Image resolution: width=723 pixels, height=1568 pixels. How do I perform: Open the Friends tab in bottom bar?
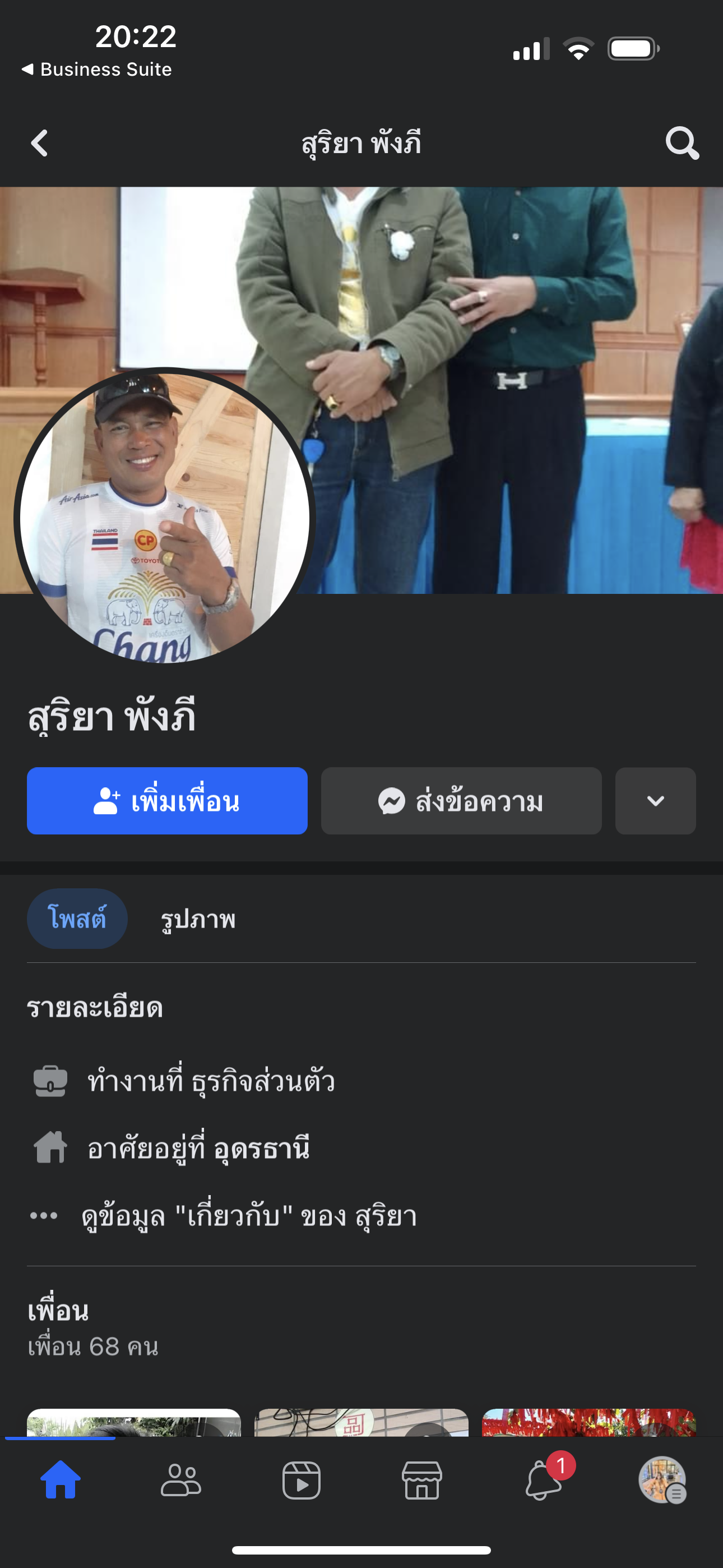point(180,1481)
